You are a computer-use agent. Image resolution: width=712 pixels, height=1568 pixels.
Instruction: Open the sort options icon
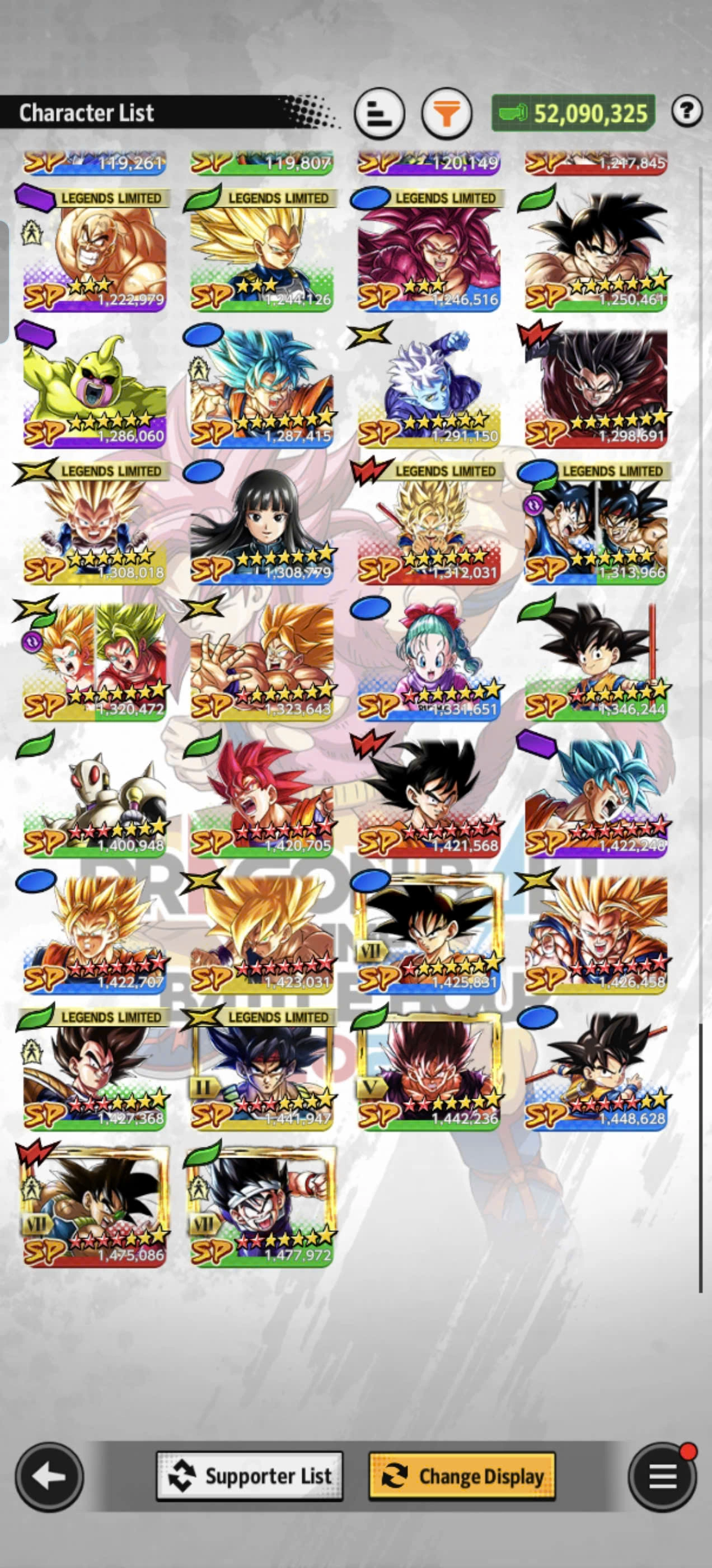(378, 113)
